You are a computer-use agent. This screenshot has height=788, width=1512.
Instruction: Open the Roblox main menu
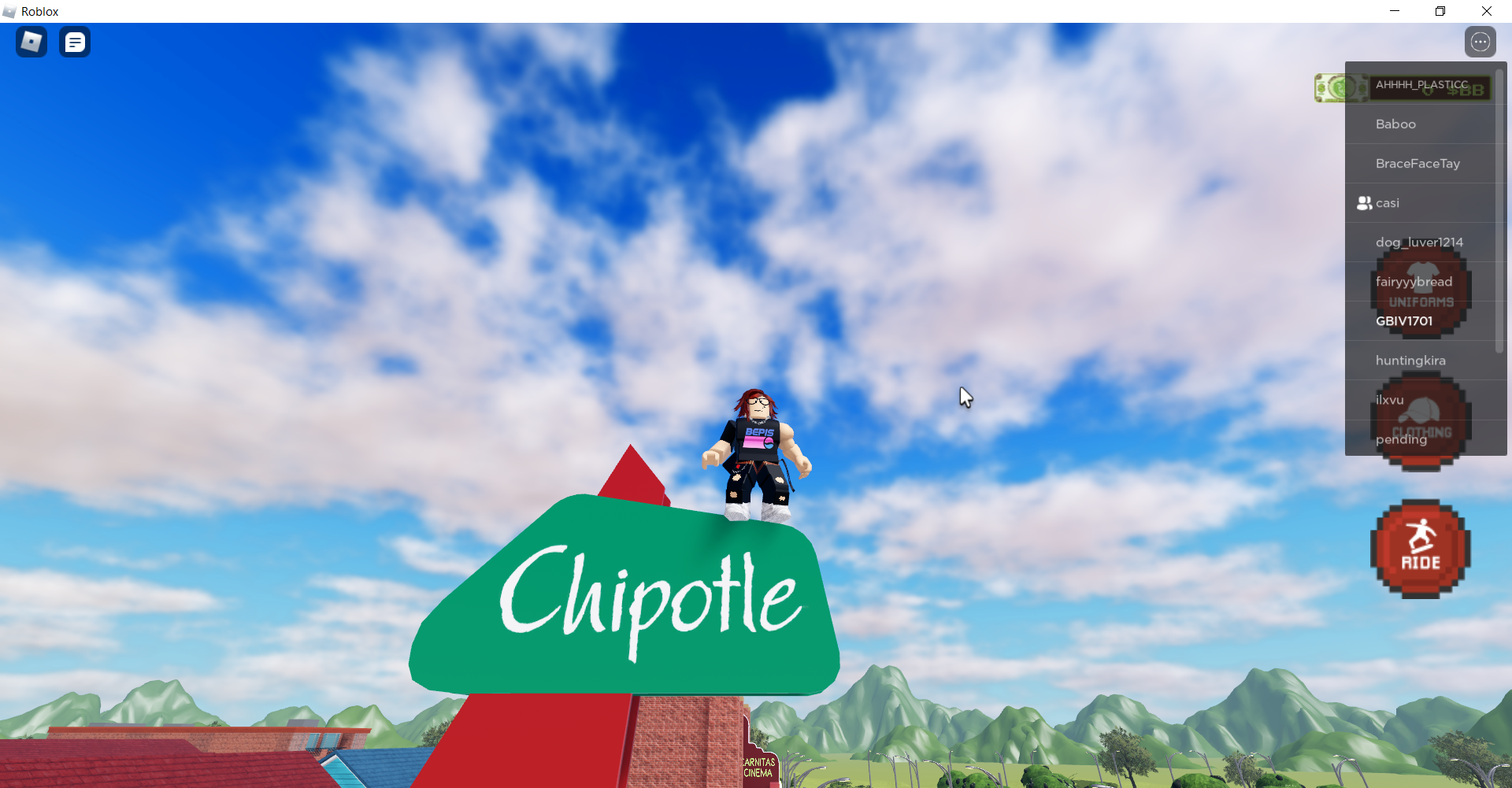(x=31, y=42)
